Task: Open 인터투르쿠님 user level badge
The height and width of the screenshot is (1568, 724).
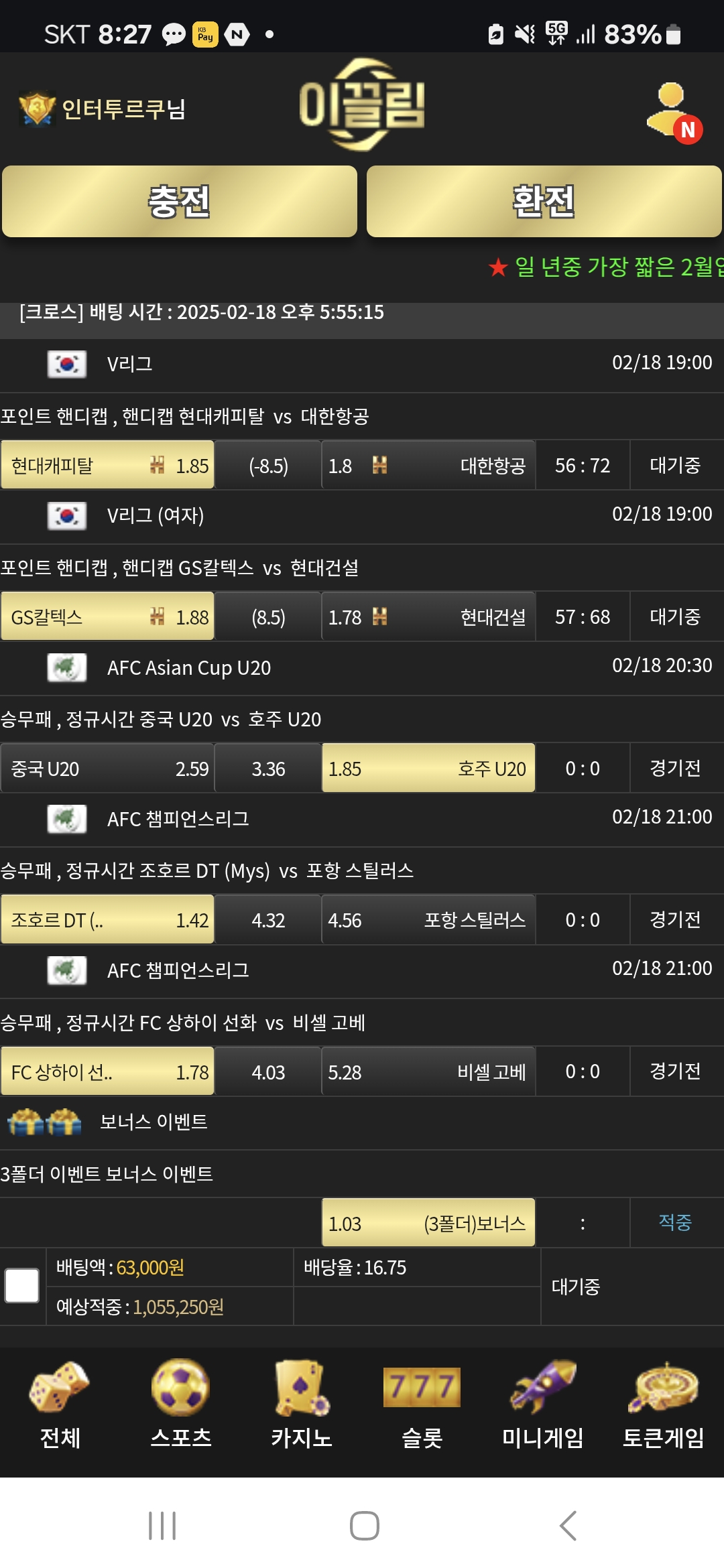Action: pos(37,109)
